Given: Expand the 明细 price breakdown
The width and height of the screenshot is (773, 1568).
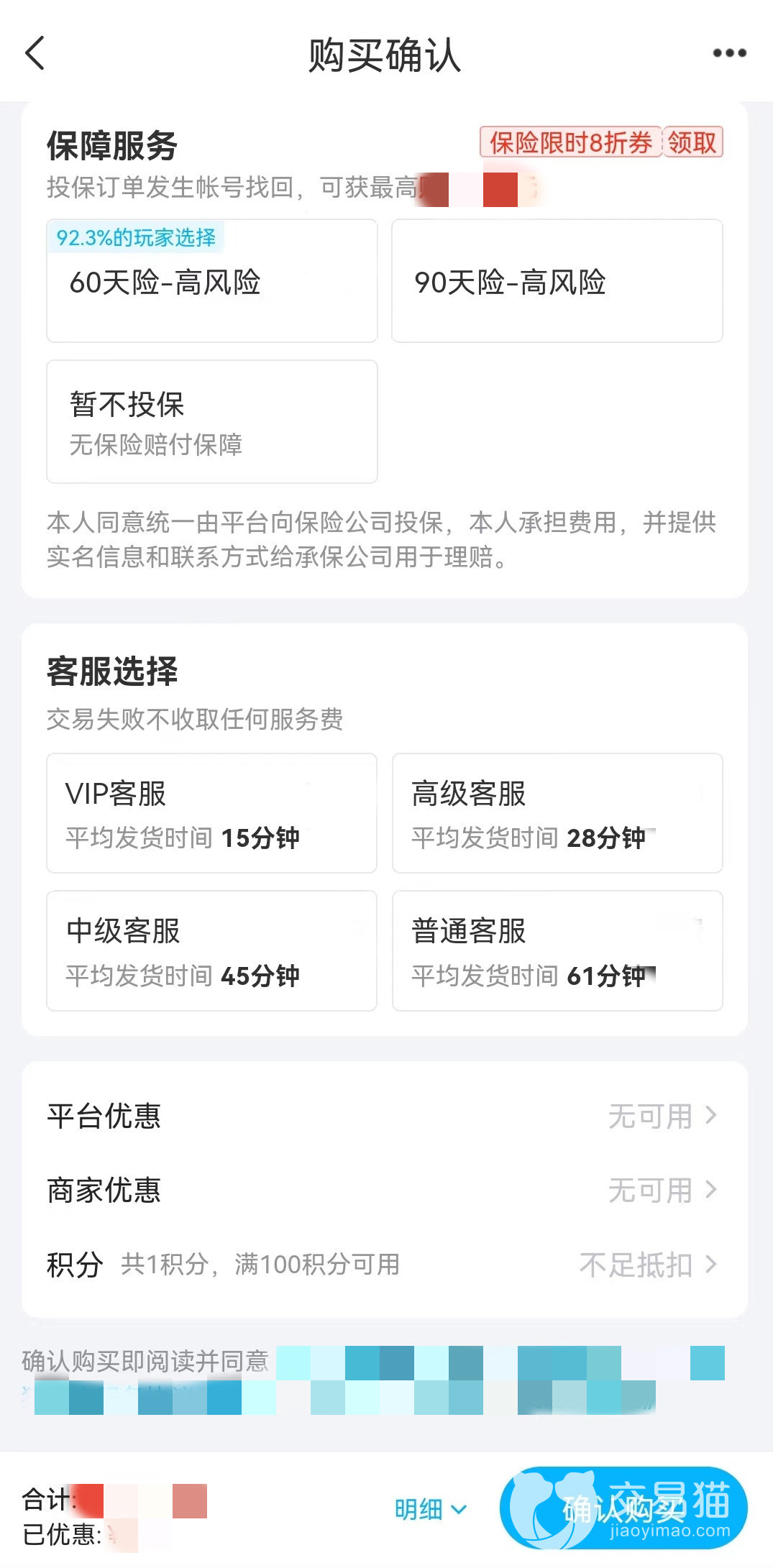Looking at the screenshot, I should (430, 1510).
